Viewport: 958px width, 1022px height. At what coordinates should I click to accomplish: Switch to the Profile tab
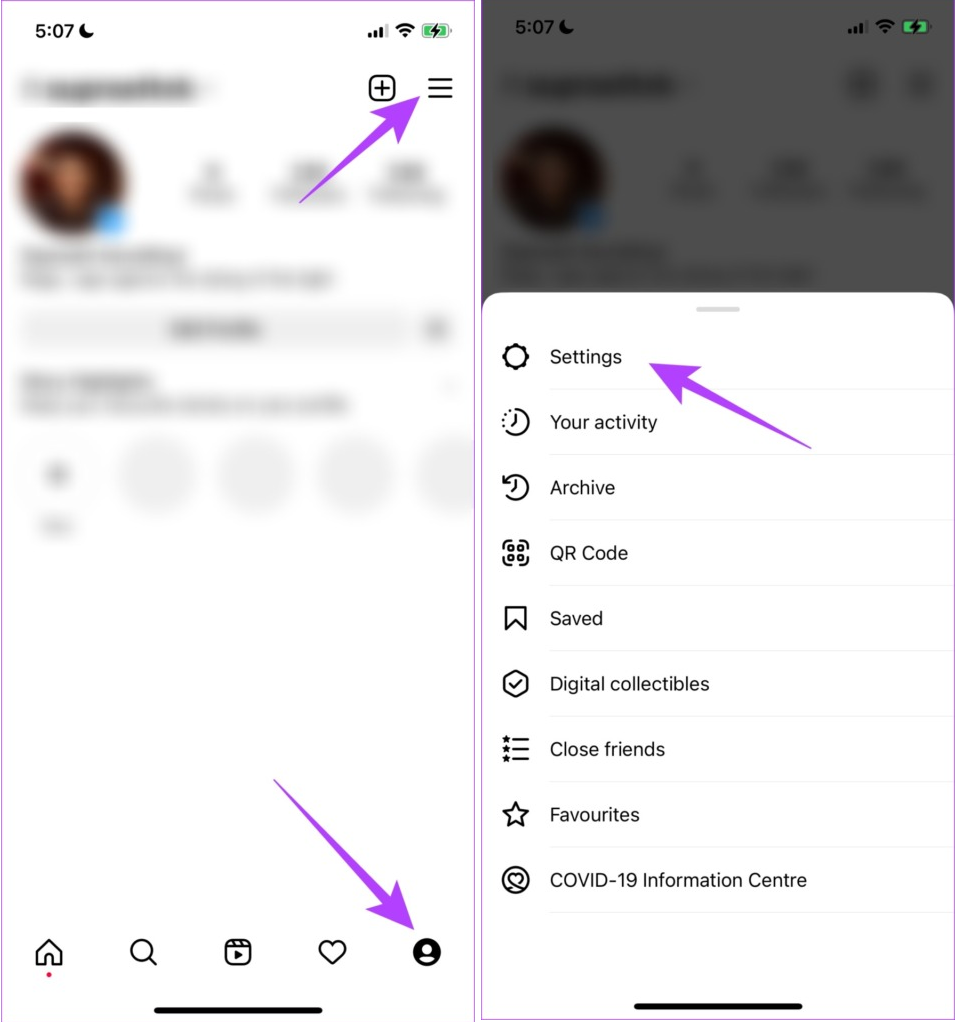click(427, 952)
